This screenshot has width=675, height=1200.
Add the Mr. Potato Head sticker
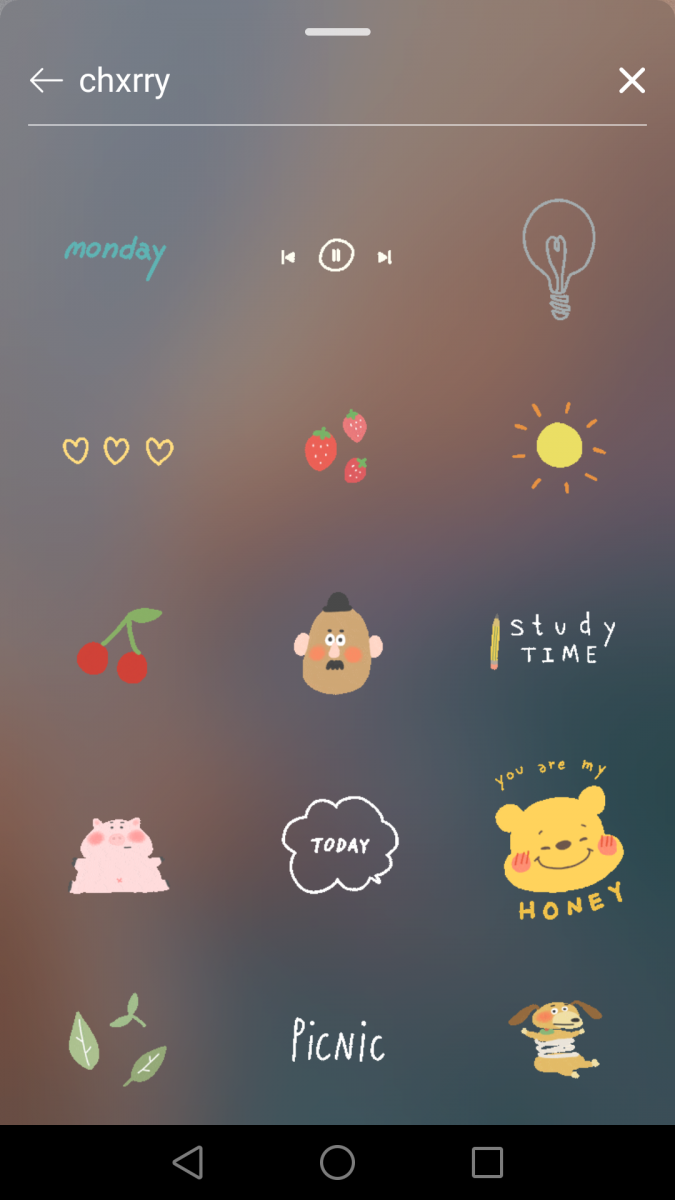point(337,644)
